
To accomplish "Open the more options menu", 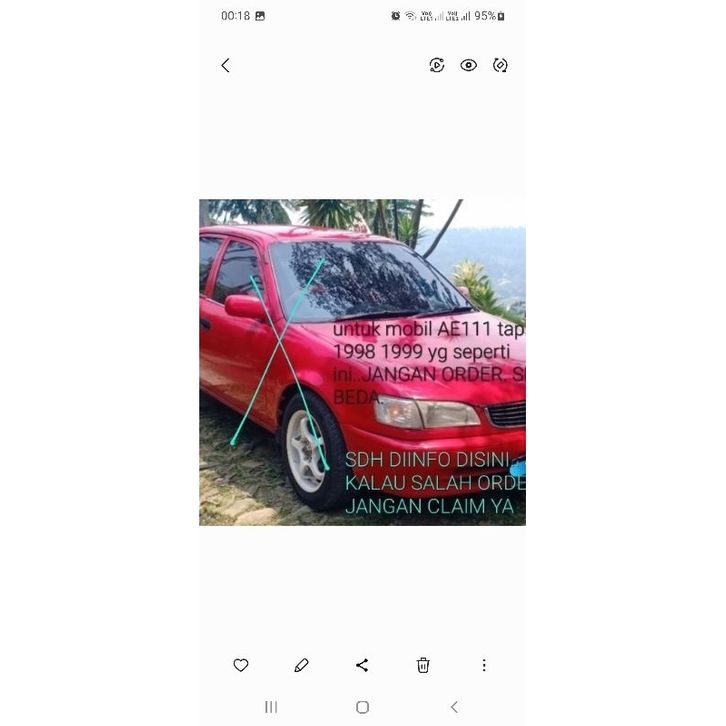I will point(484,665).
